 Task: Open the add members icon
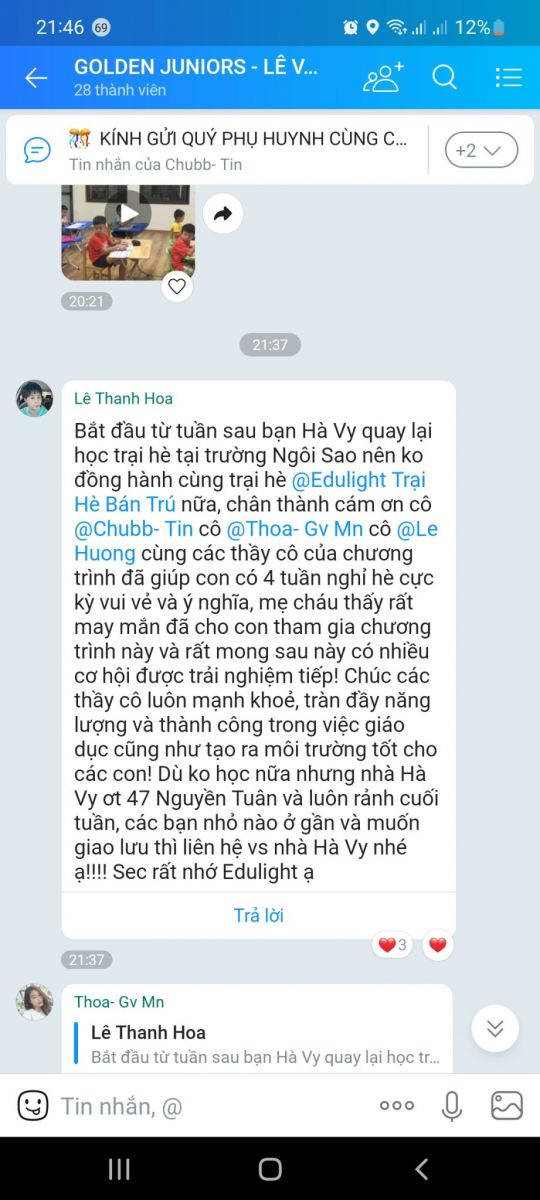tap(383, 78)
